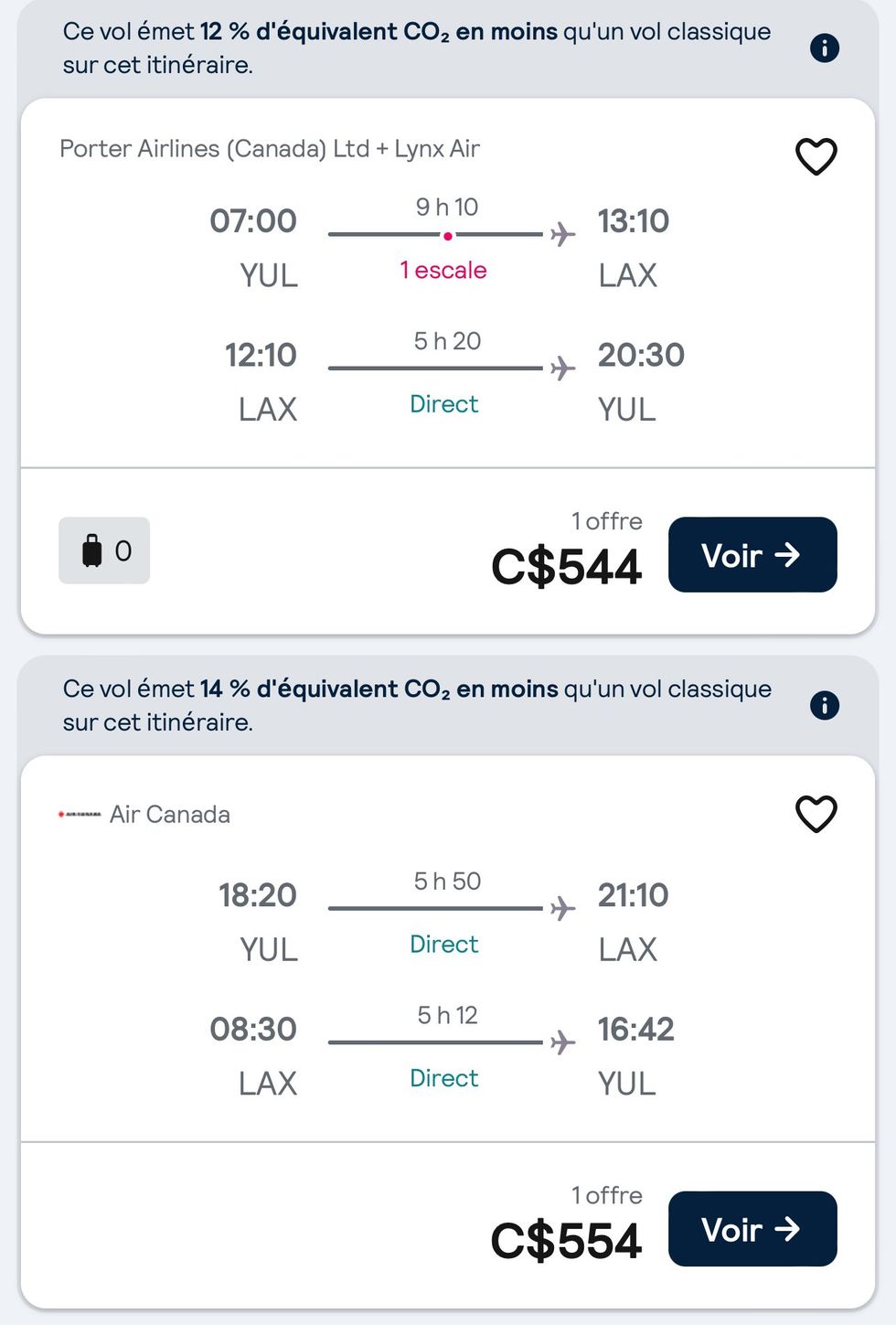
Task: Select the Porter Airlines + Lynx Air card header
Action: [271, 148]
